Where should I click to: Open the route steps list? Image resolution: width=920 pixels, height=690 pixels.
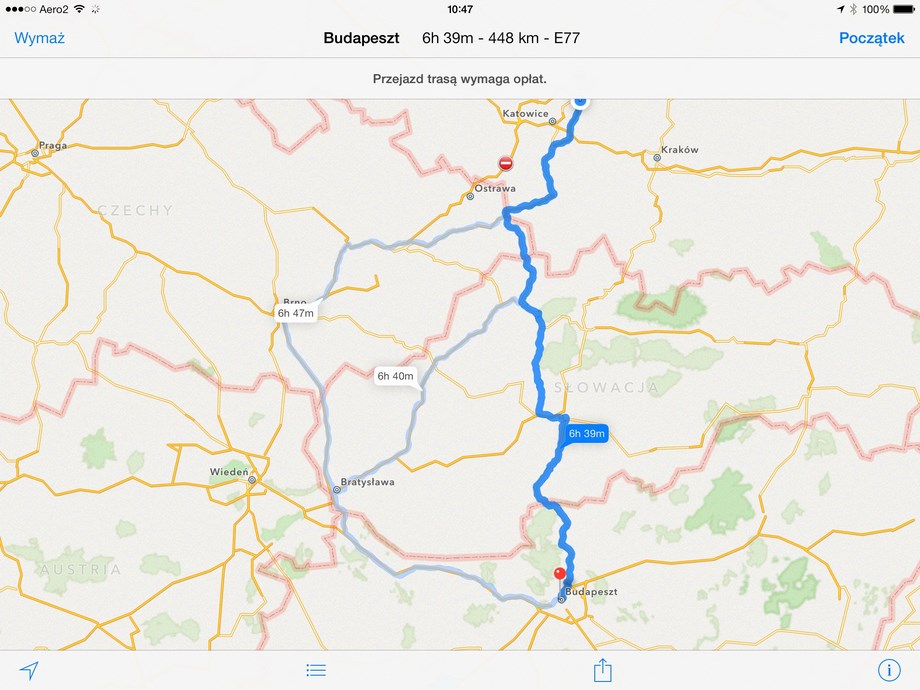tap(316, 670)
